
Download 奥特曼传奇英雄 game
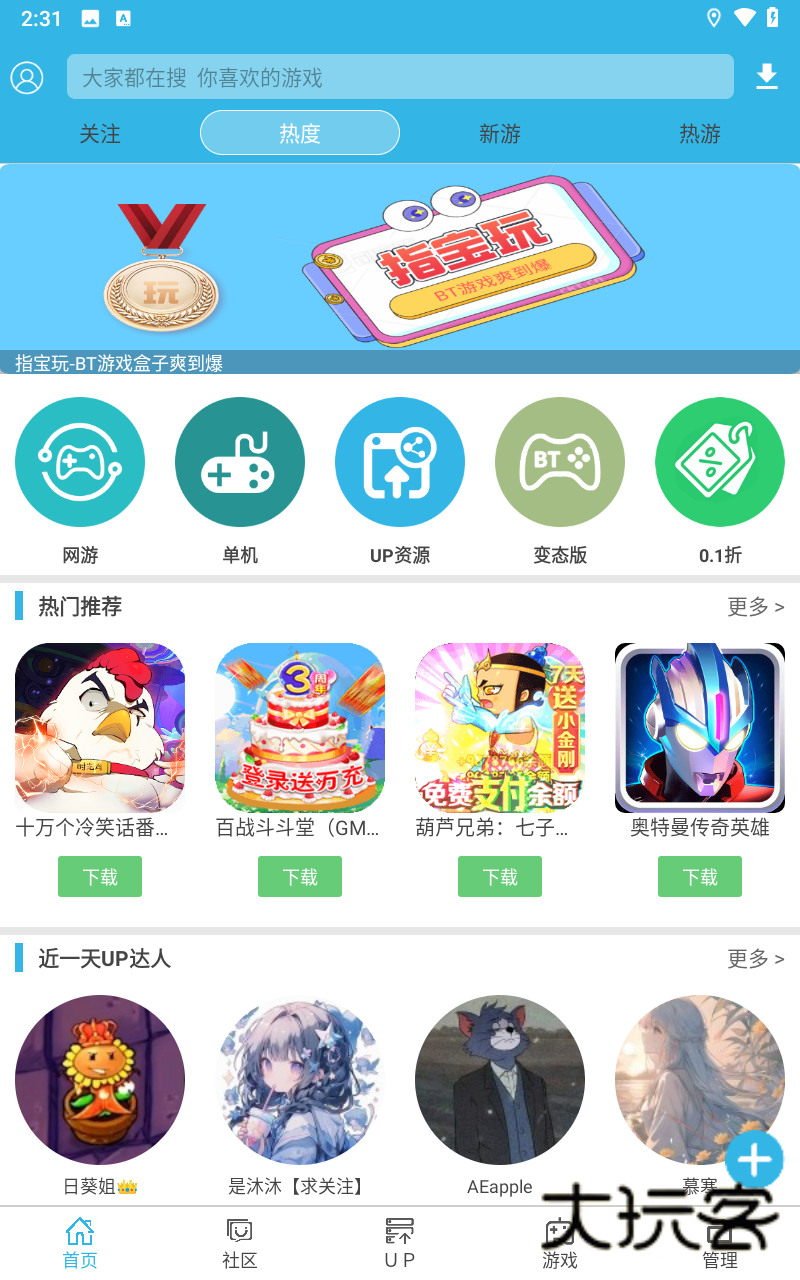tap(700, 876)
